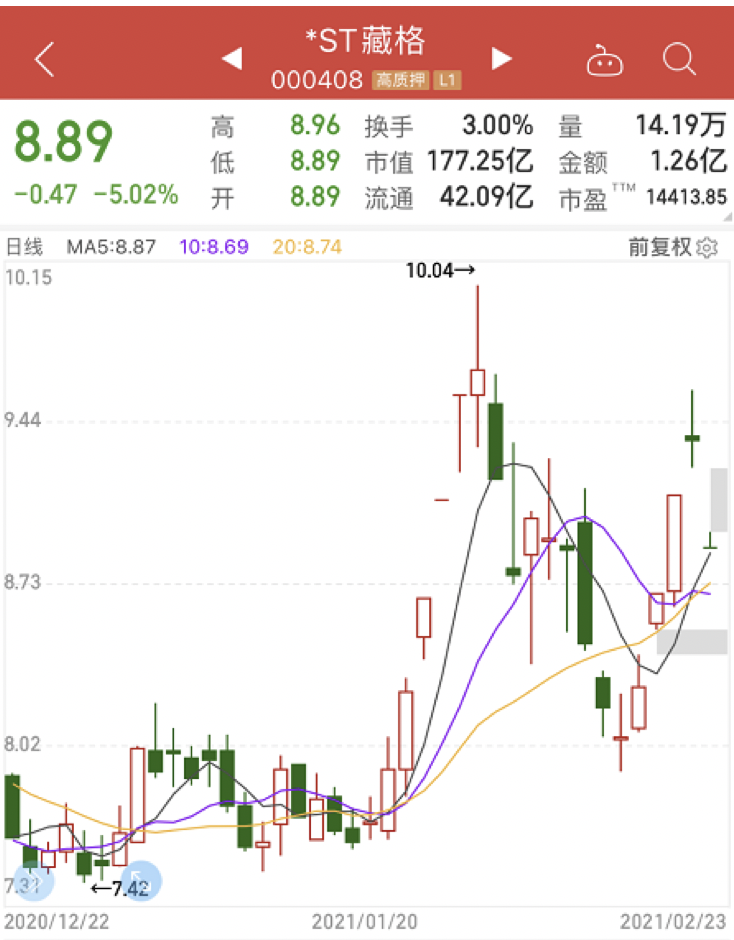This screenshot has height=940, width=734.
Task: Go back using the top-left arrow
Action: click(x=44, y=60)
